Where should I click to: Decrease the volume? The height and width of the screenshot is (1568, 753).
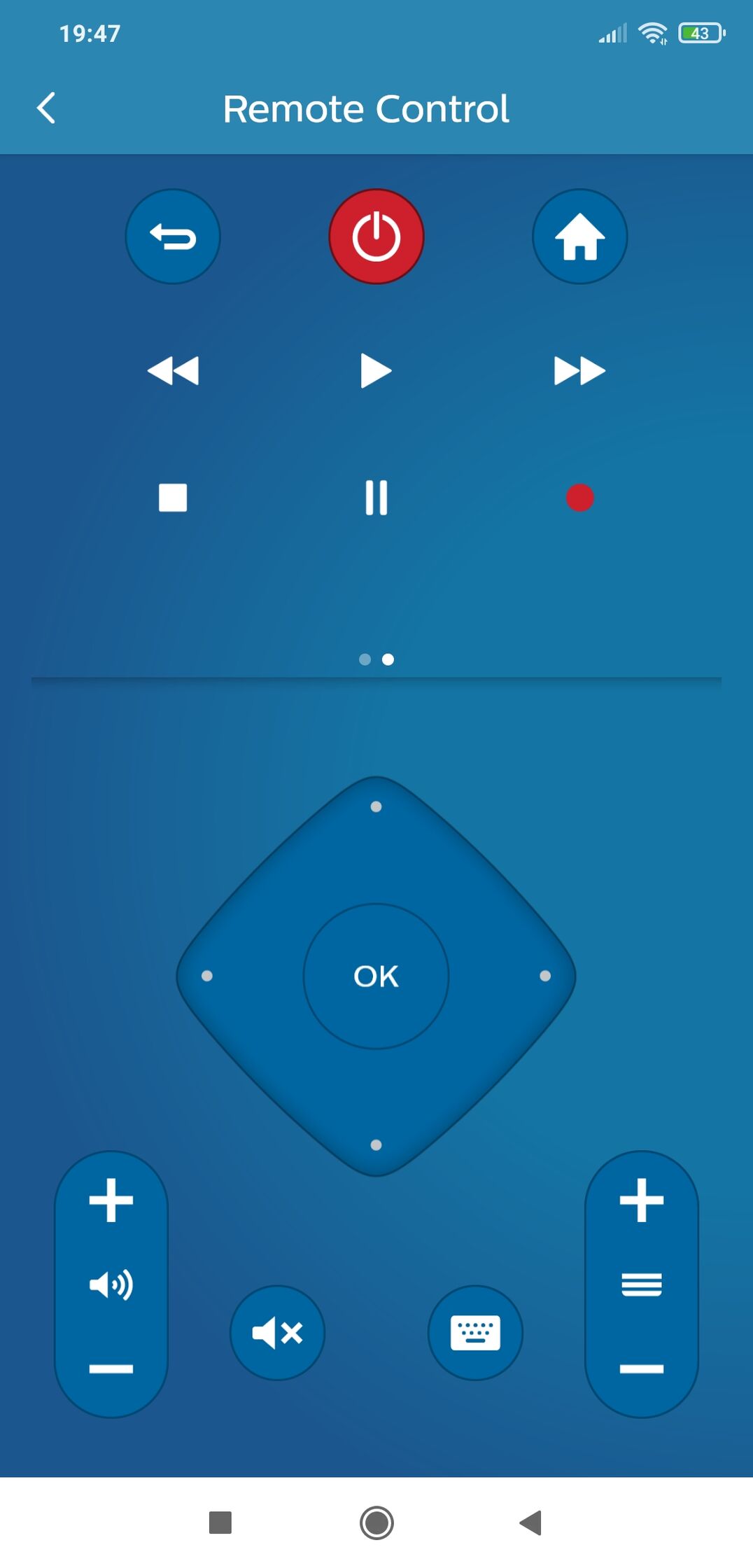111,1368
